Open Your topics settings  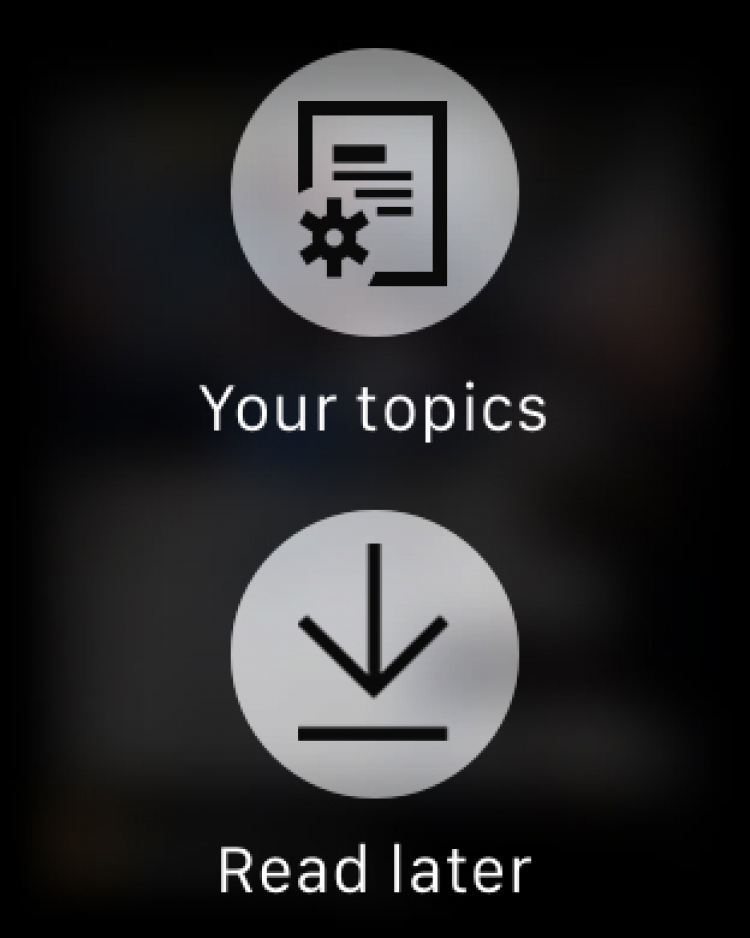point(374,192)
